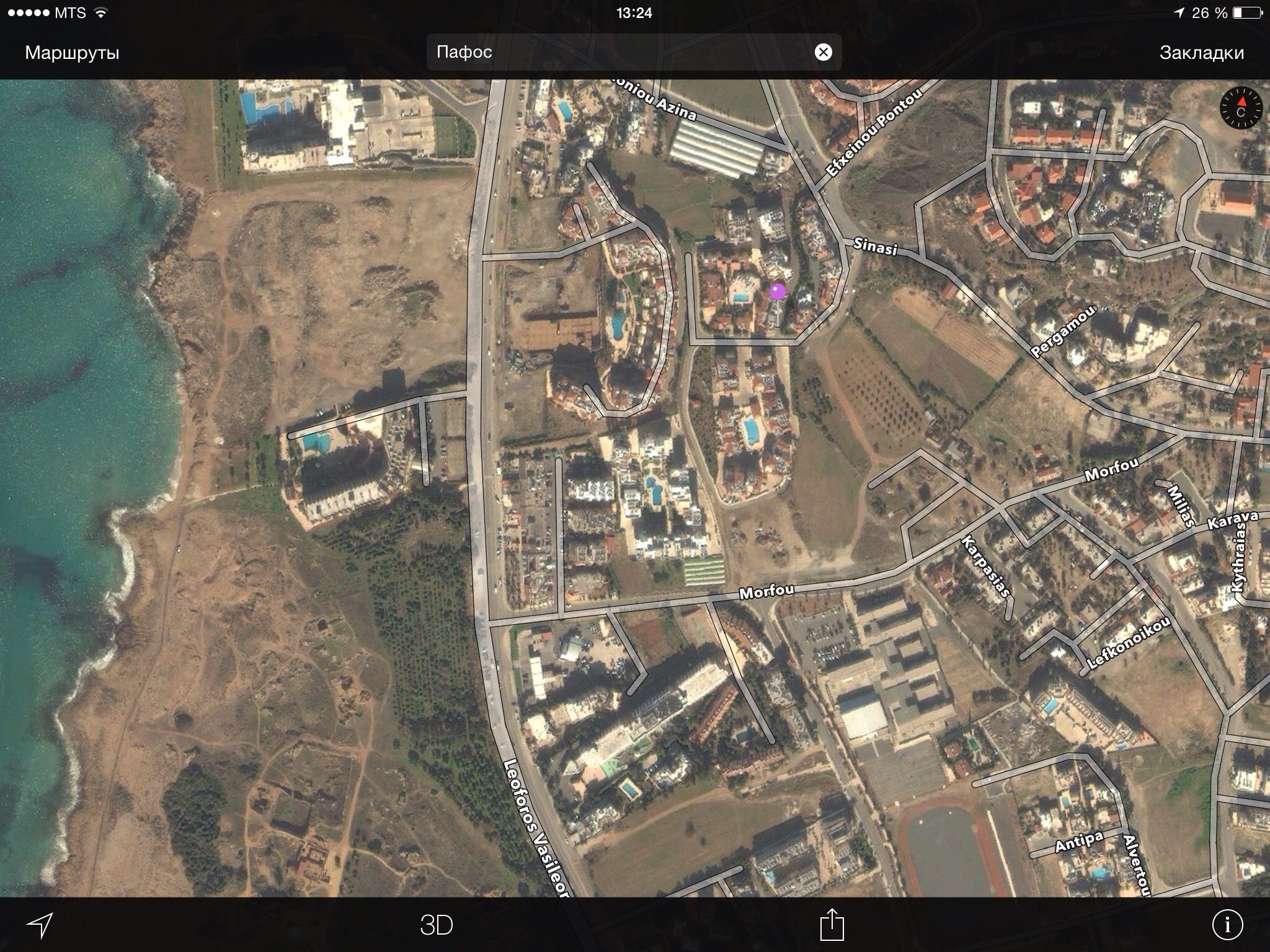Image resolution: width=1270 pixels, height=952 pixels.
Task: Select the purple map pin
Action: pos(778,291)
